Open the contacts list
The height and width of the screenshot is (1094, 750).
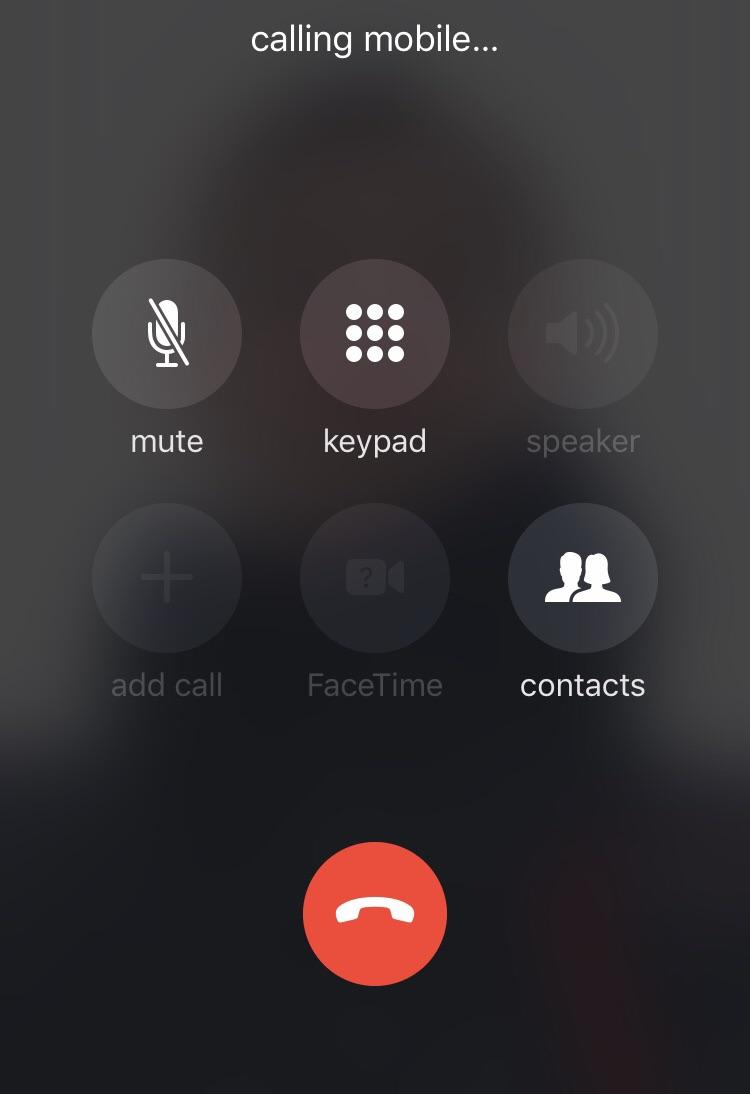[583, 578]
